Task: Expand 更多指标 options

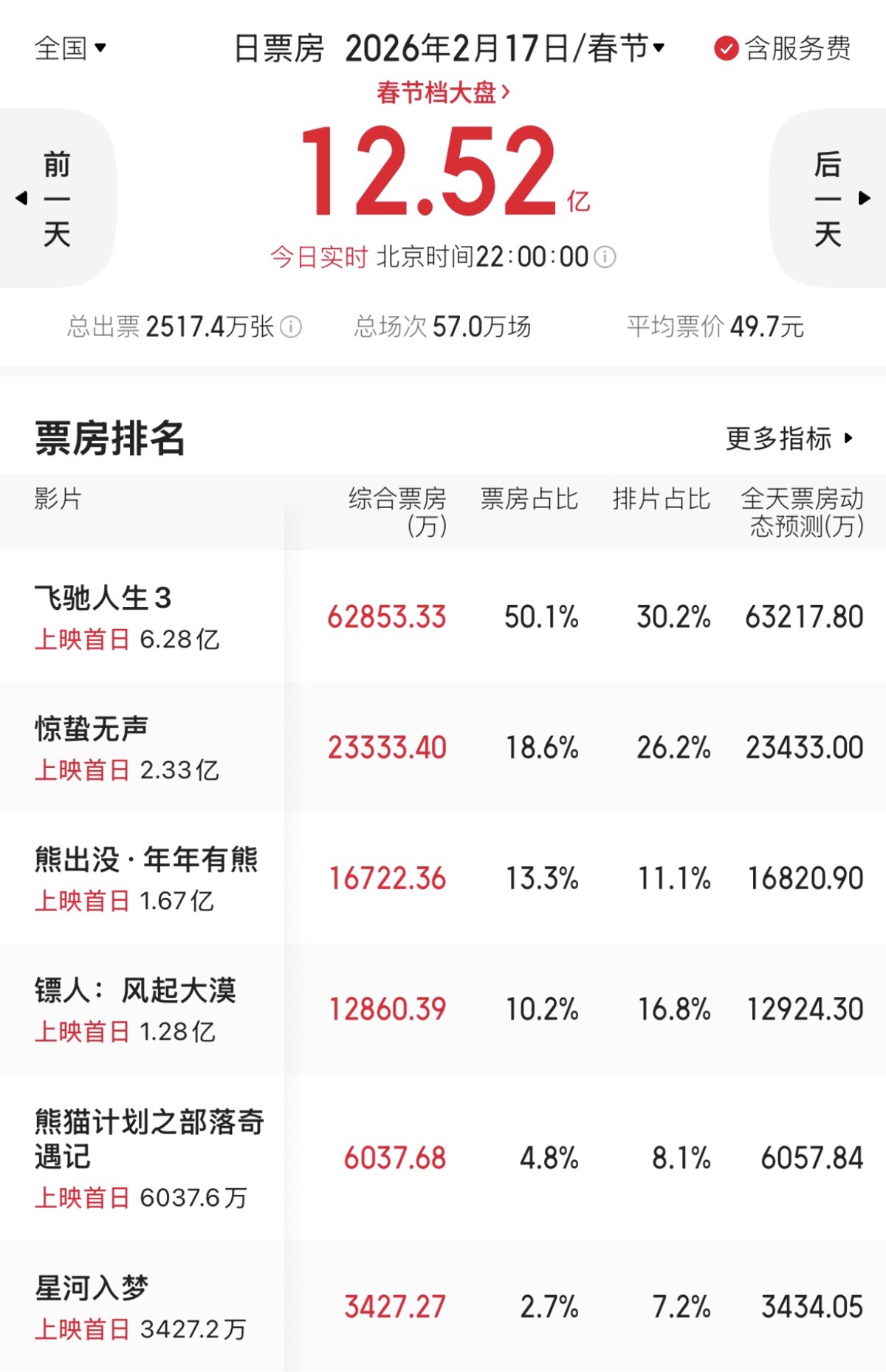Action: coord(789,439)
